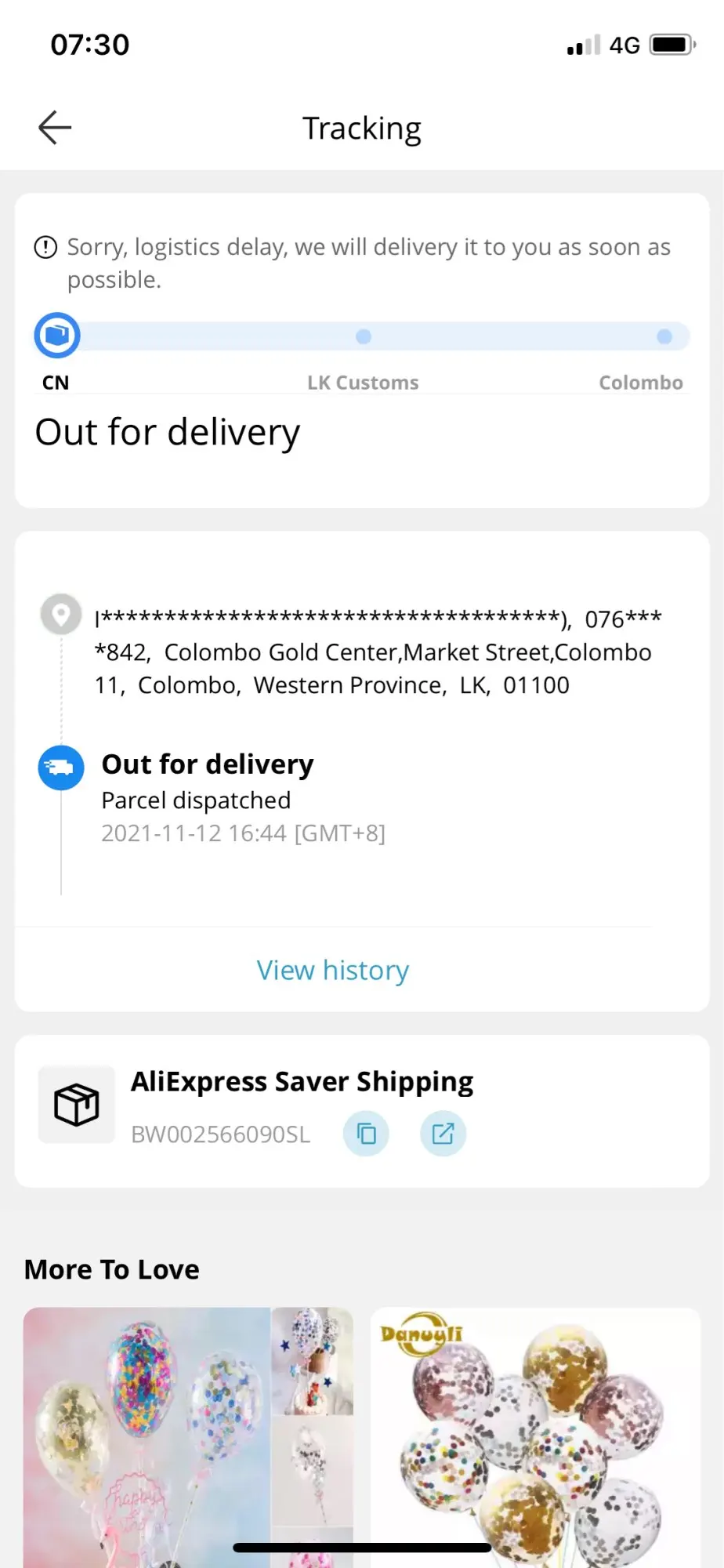
Task: Open the Danuyli gold confetti balloons product
Action: tap(535, 1435)
